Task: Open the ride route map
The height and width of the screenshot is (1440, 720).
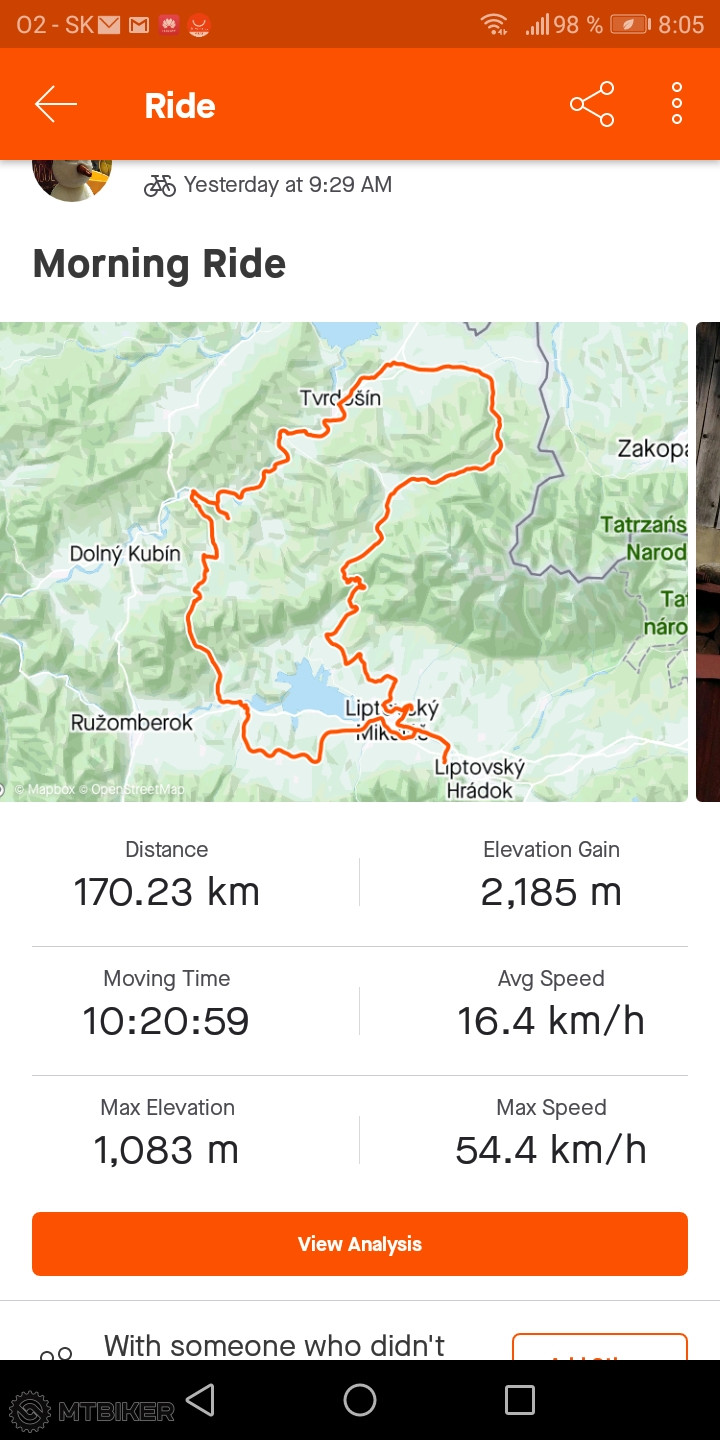Action: (344, 561)
